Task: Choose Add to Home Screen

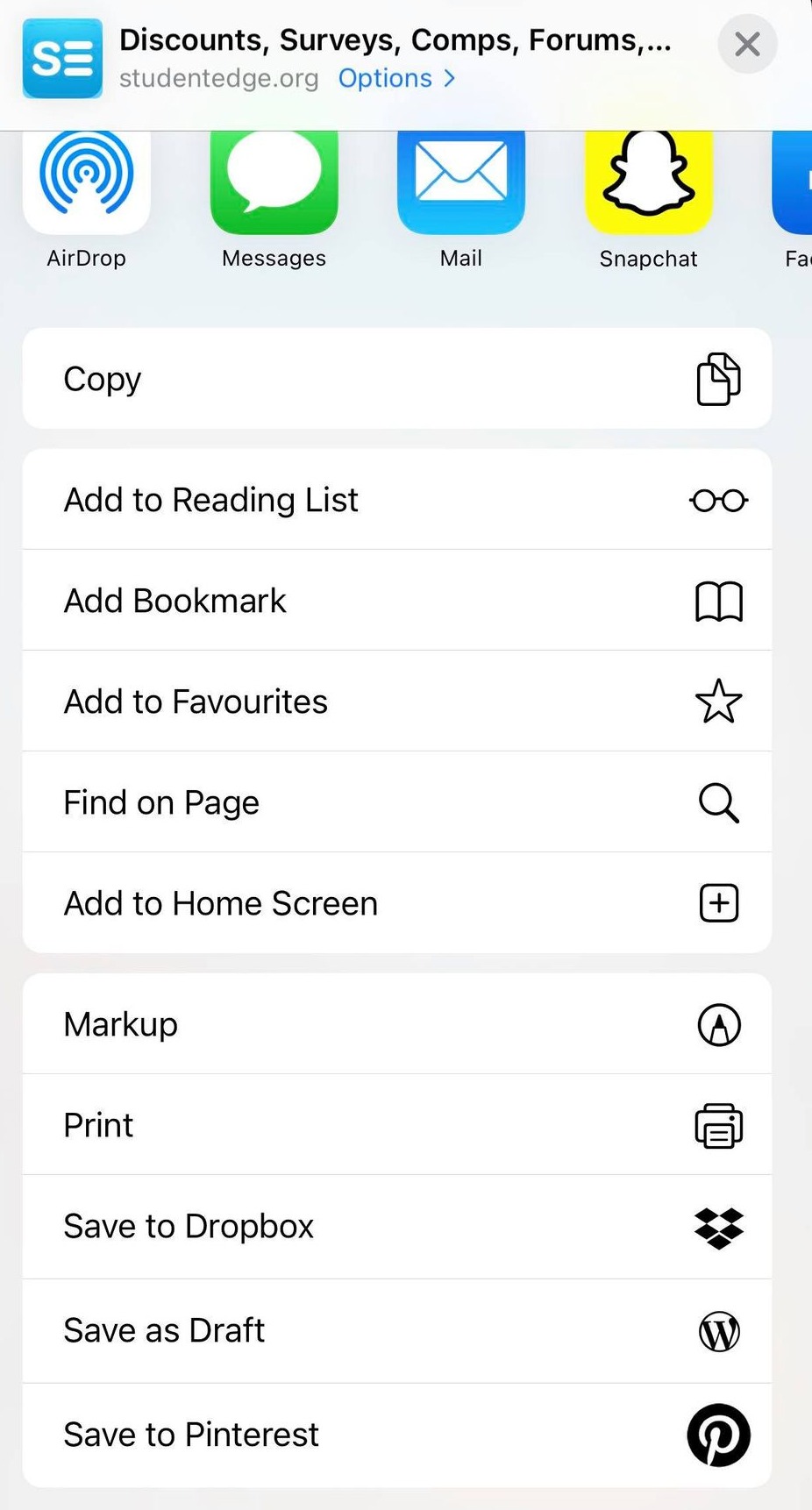Action: 396,902
